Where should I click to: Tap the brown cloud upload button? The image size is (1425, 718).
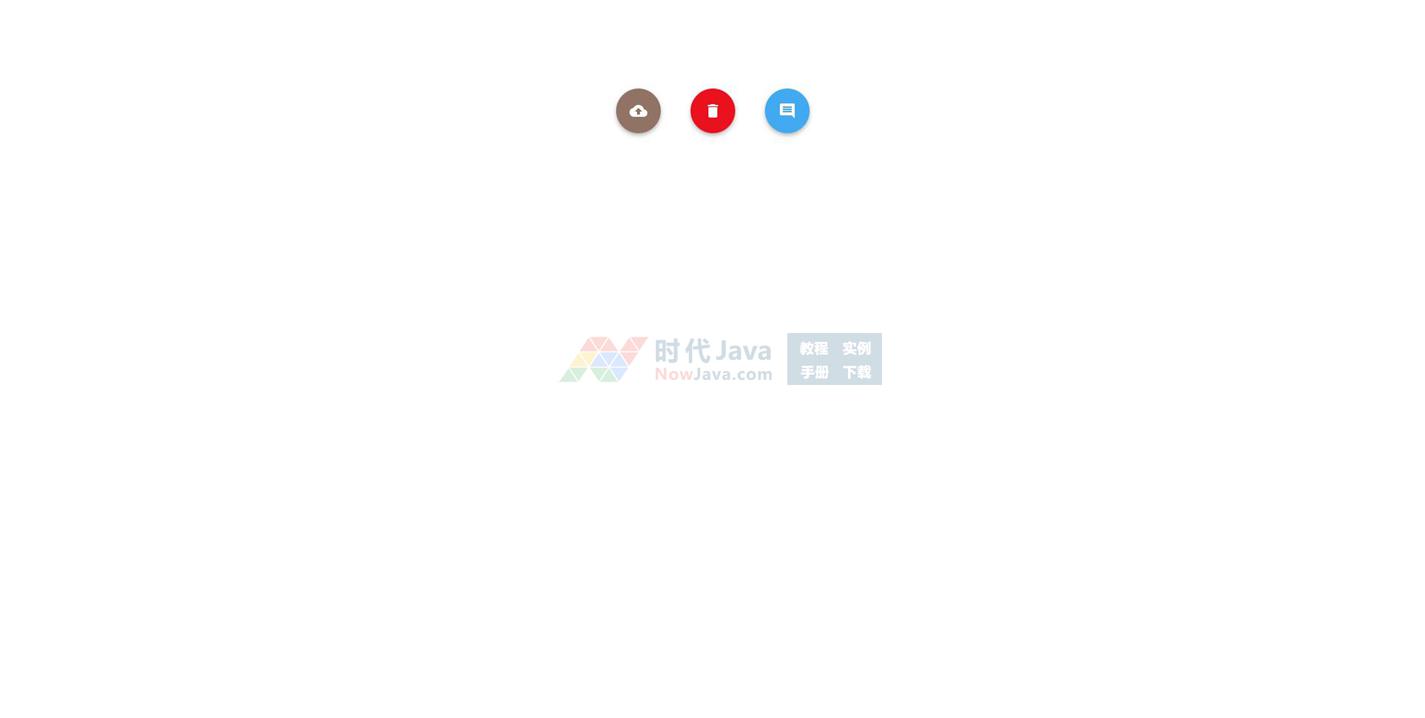pyautogui.click(x=638, y=111)
